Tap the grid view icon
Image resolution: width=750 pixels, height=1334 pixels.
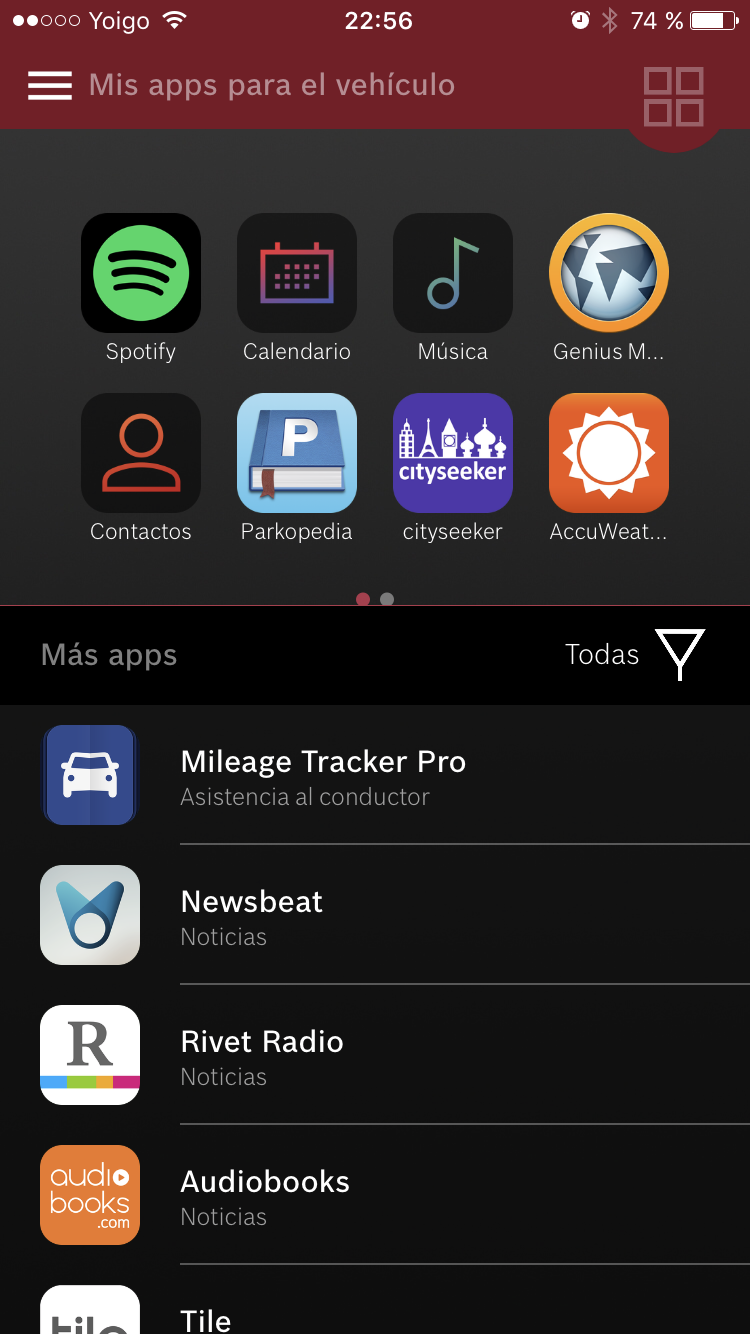[673, 96]
